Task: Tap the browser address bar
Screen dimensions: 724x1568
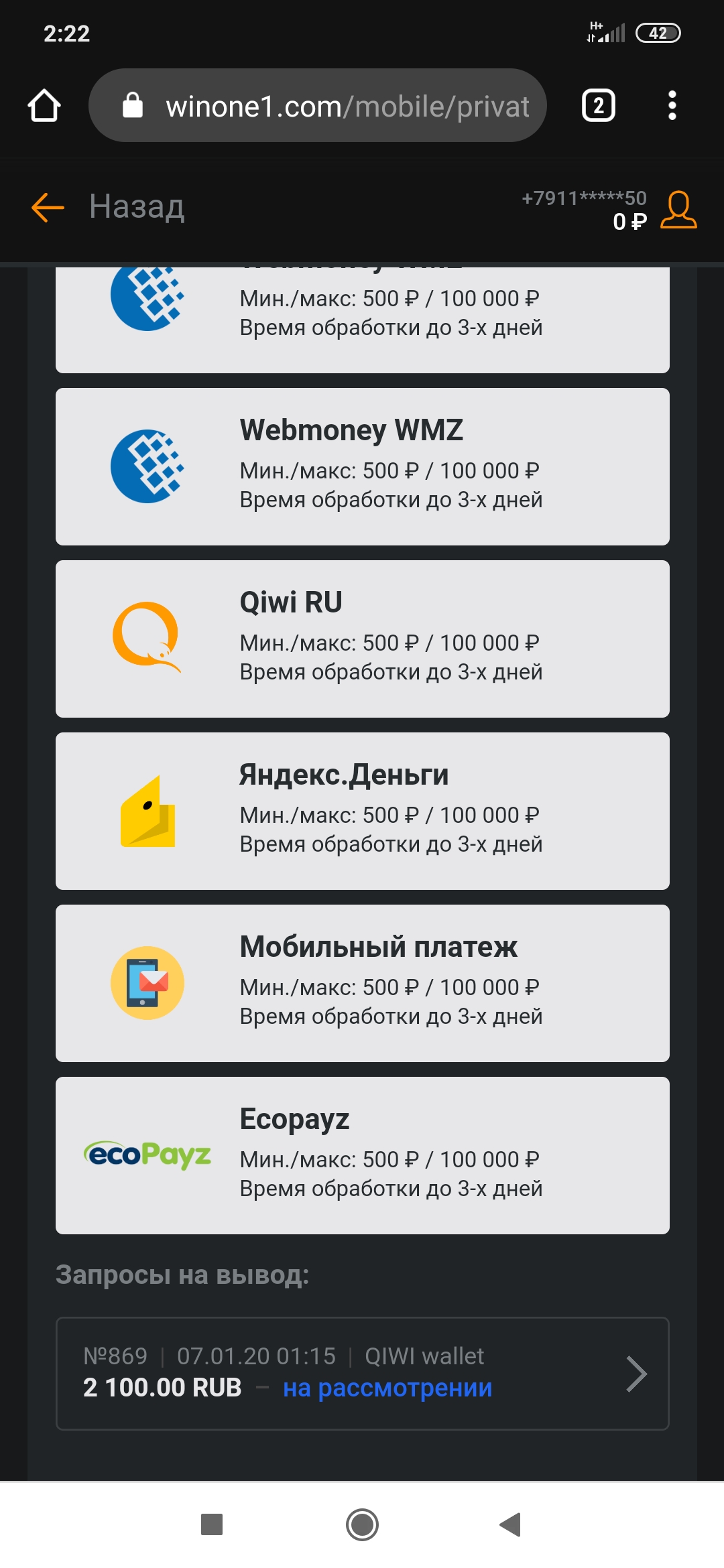Action: coord(318,105)
